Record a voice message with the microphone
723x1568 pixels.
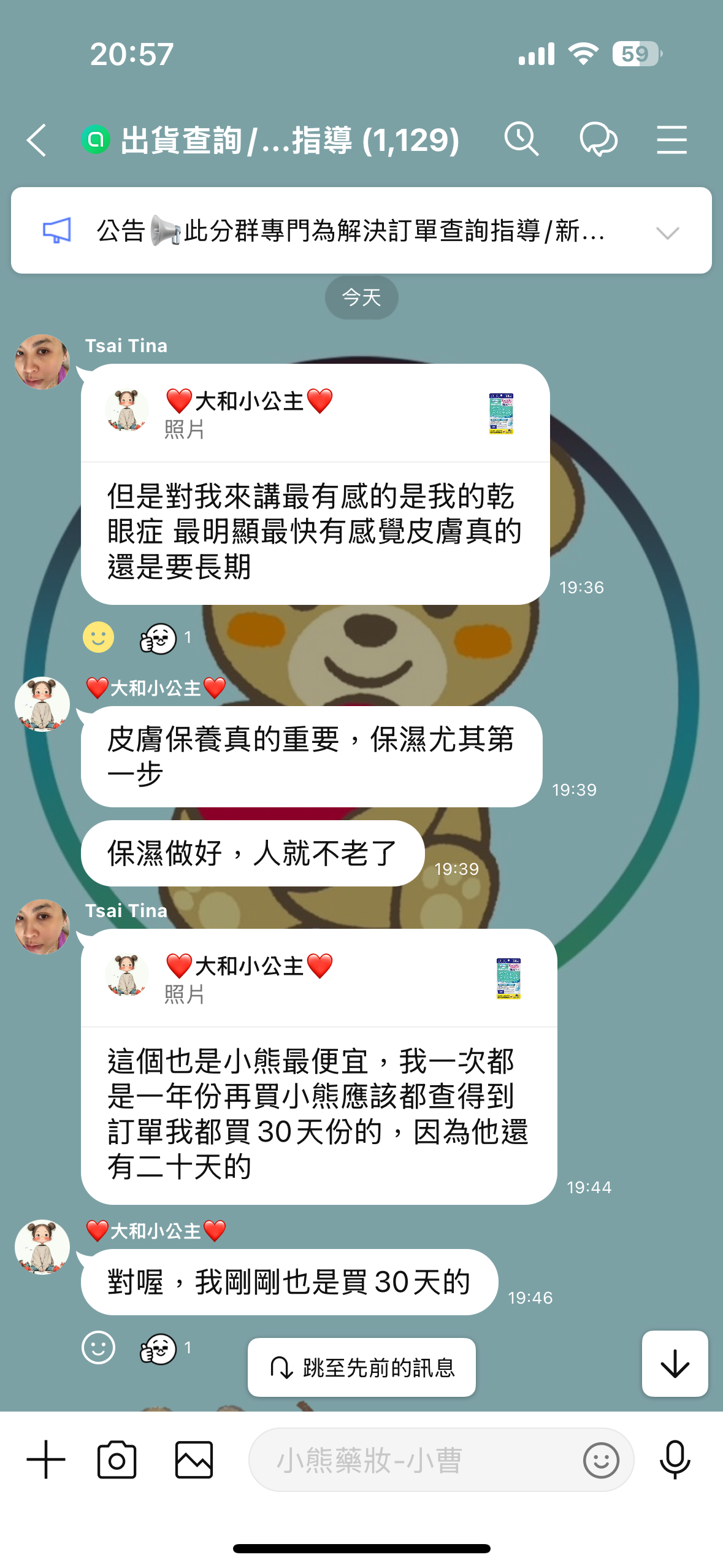pos(675,1459)
